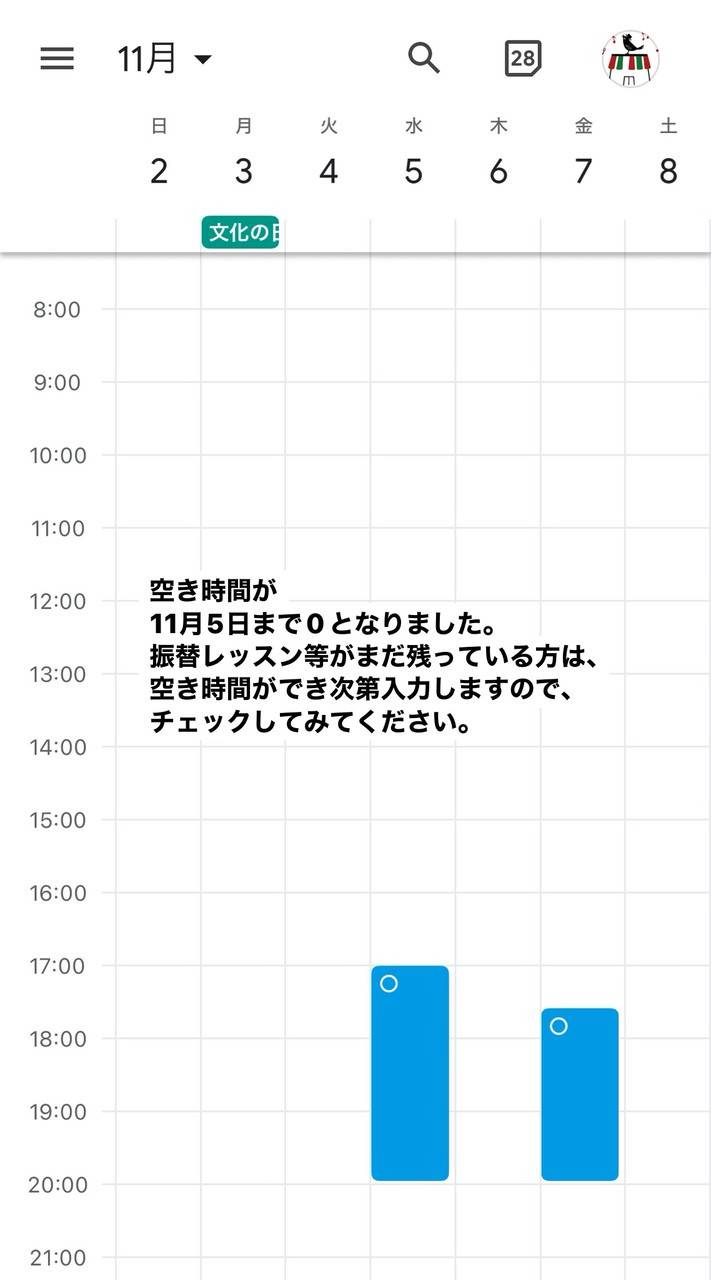
Task: Open the 文化の日 holiday event
Action: 240,233
